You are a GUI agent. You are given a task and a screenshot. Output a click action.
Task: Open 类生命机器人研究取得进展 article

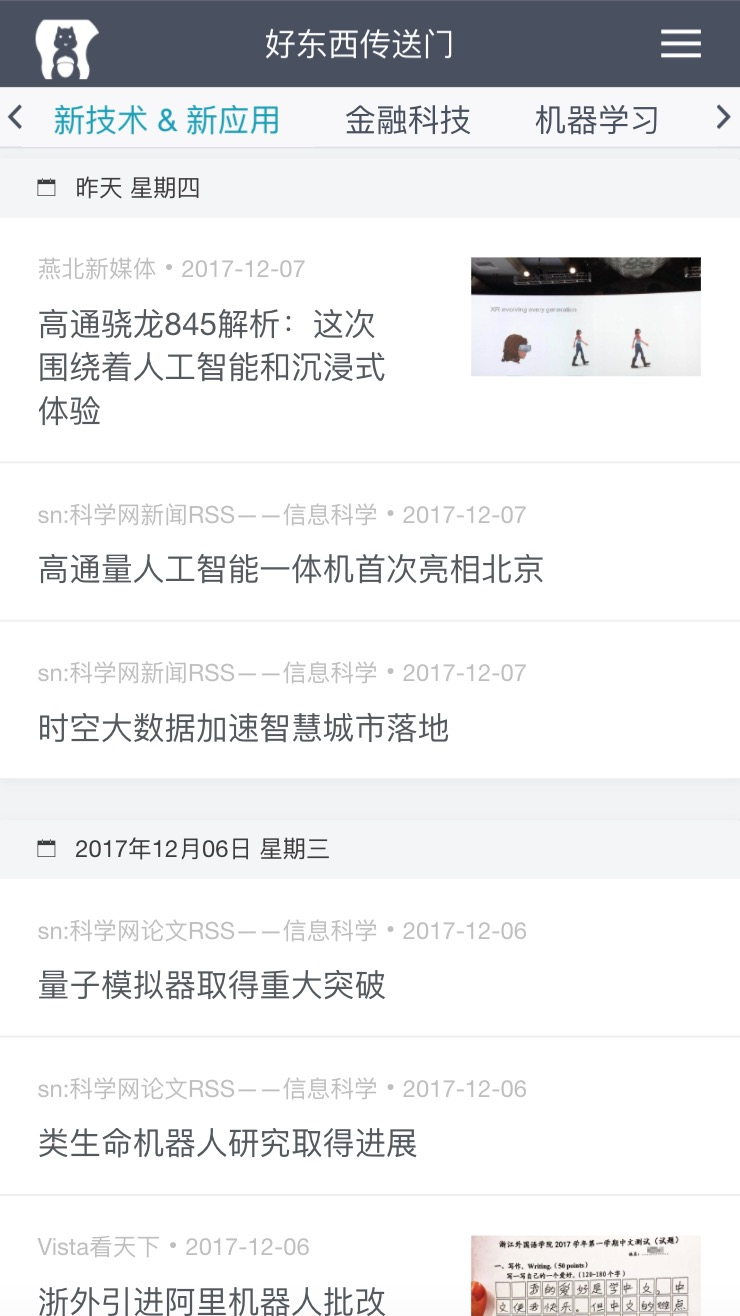coord(228,1144)
